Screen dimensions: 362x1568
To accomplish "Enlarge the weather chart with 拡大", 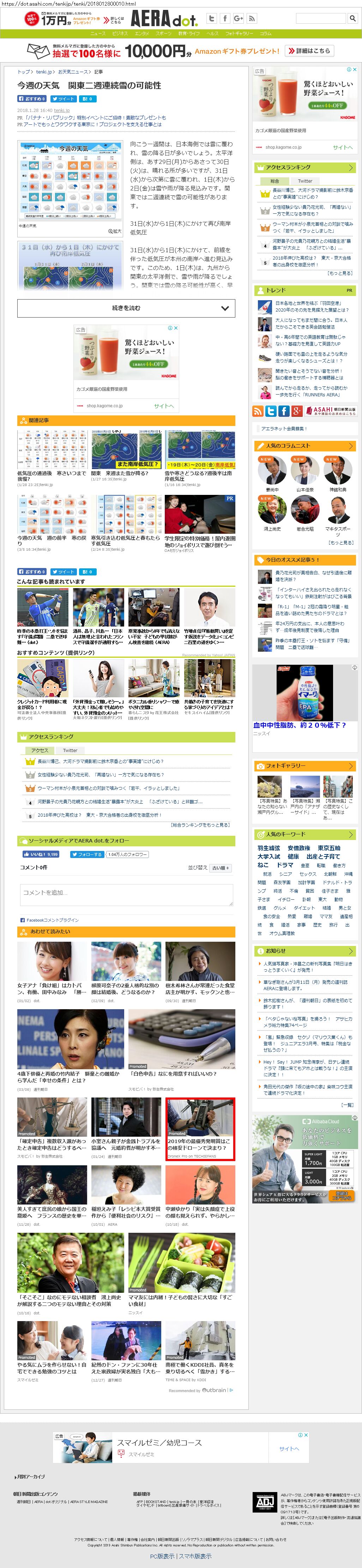I will 115,231.
